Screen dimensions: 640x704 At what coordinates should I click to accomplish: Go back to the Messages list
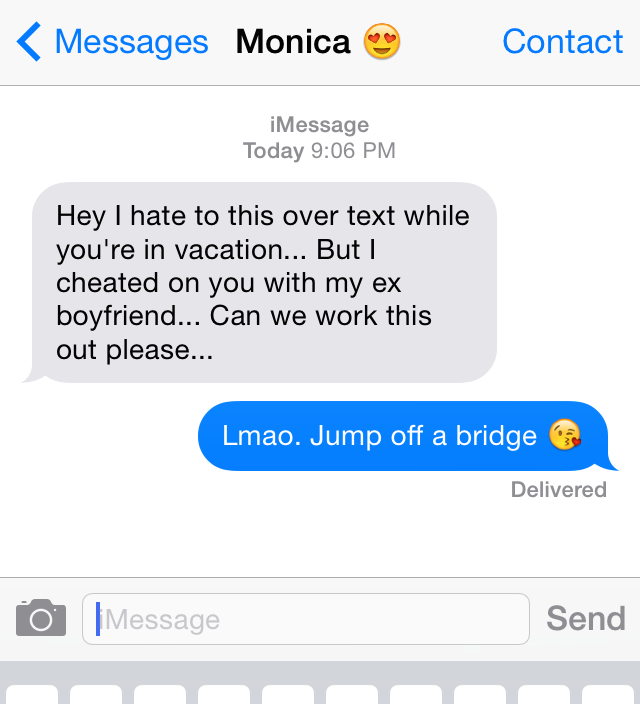[x=112, y=42]
